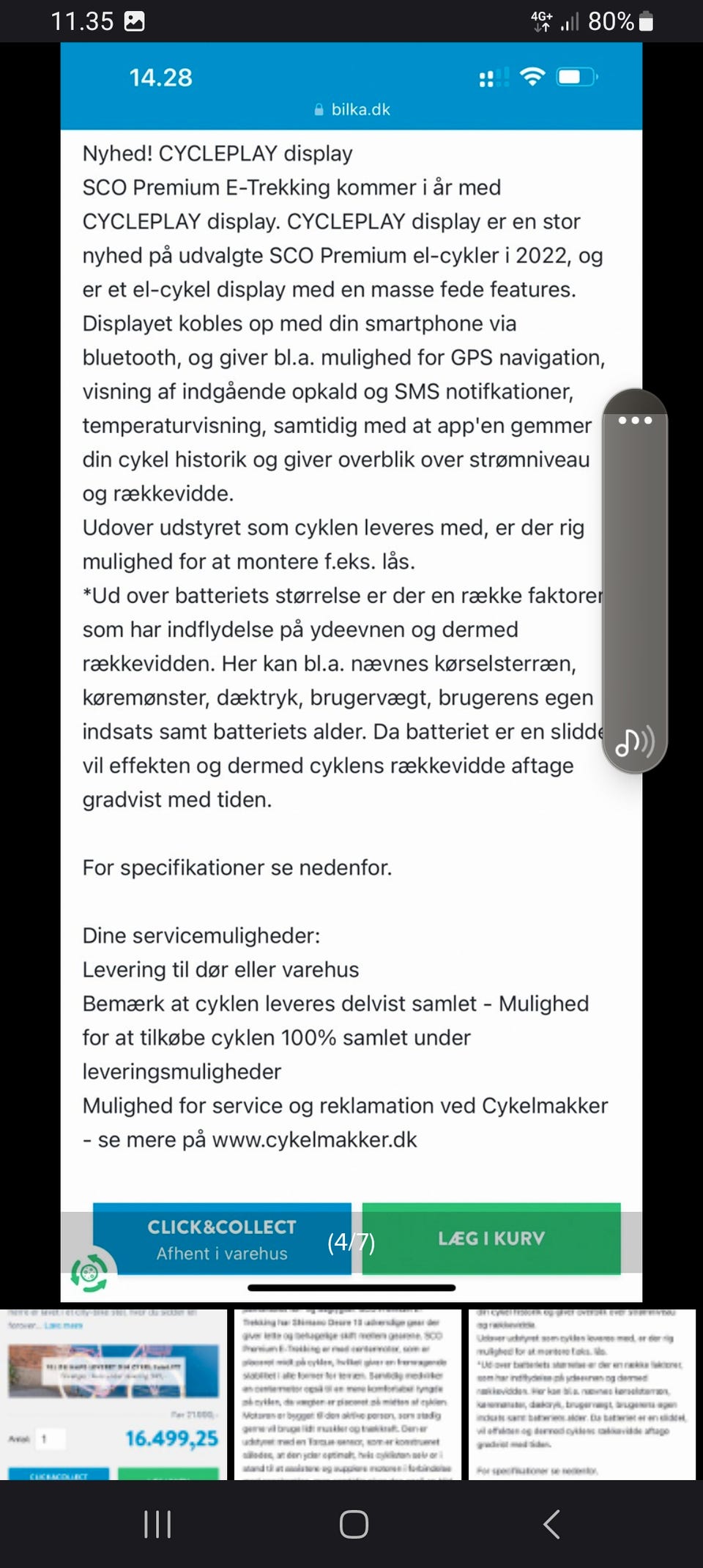Tap the Wi-Fi icon in the screenshot's status bar
703x1568 pixels.
click(x=532, y=75)
